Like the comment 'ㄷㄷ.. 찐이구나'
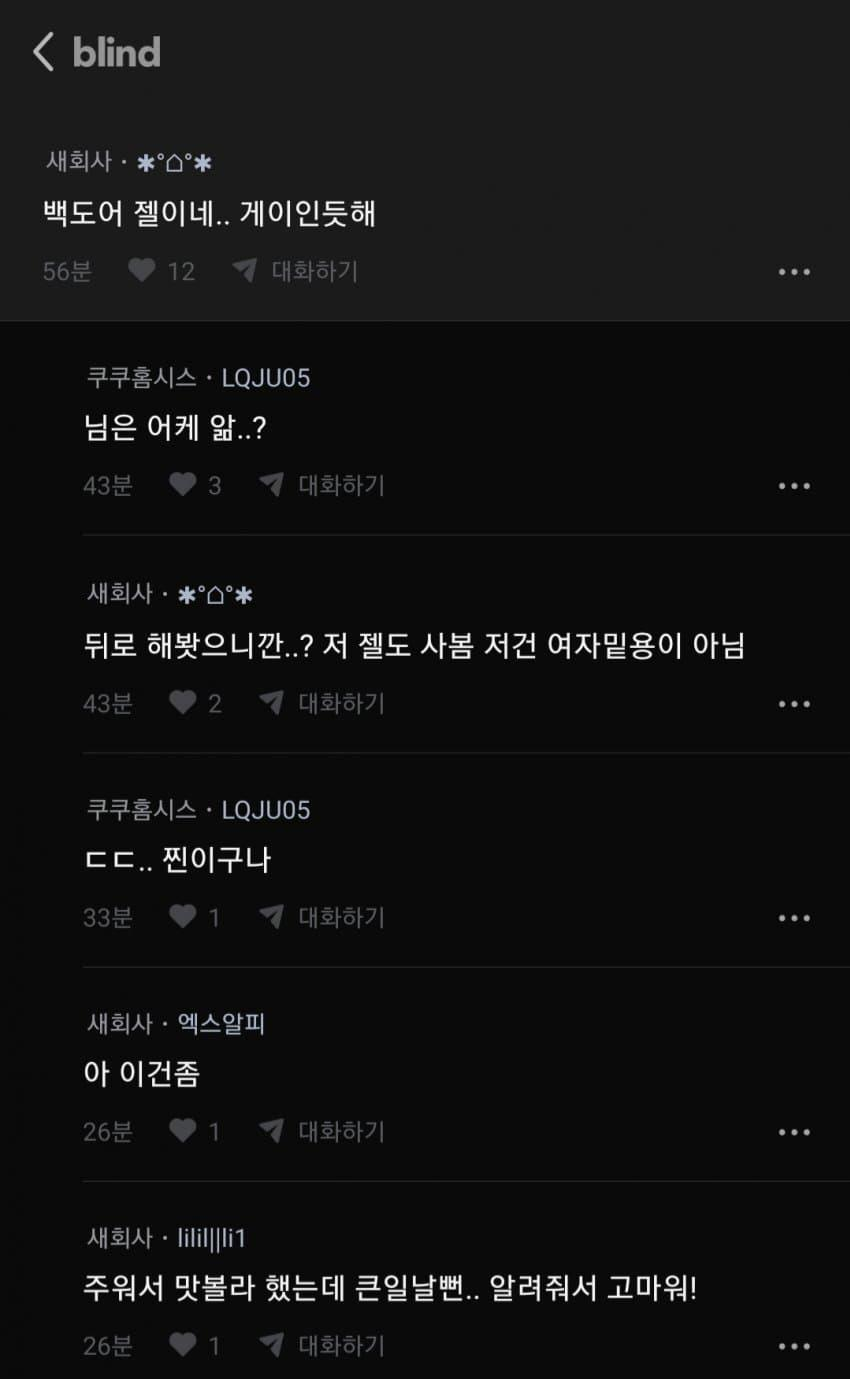The image size is (850, 1379). [x=182, y=917]
